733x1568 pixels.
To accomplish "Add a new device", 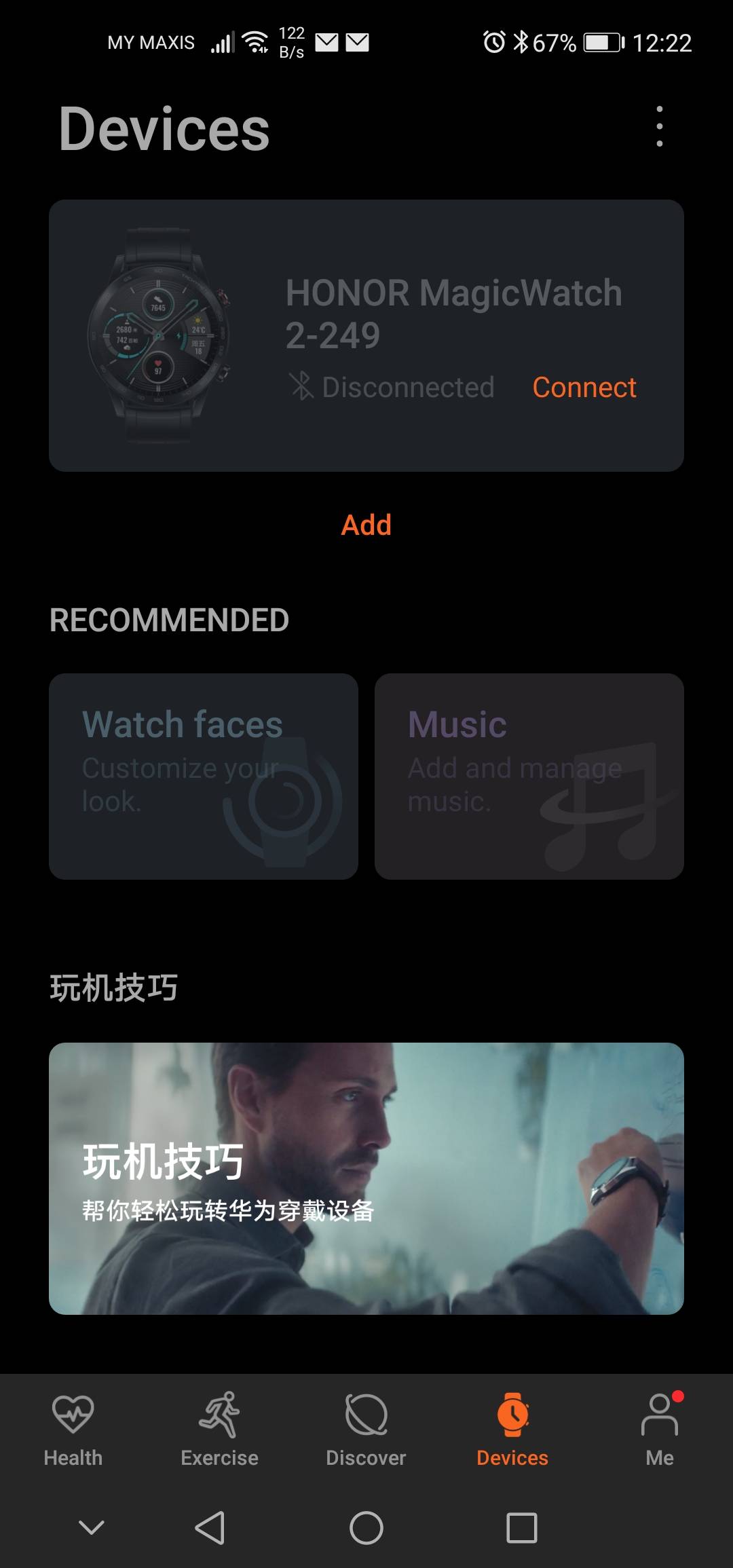I will point(366,525).
